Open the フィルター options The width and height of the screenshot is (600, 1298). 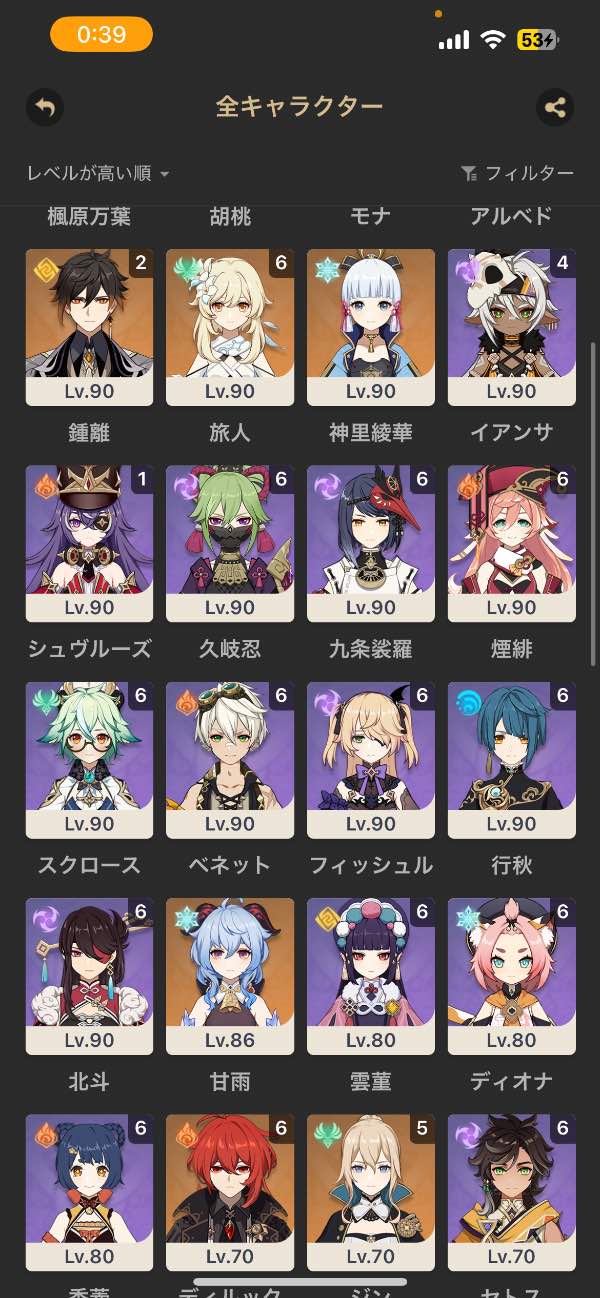(517, 174)
